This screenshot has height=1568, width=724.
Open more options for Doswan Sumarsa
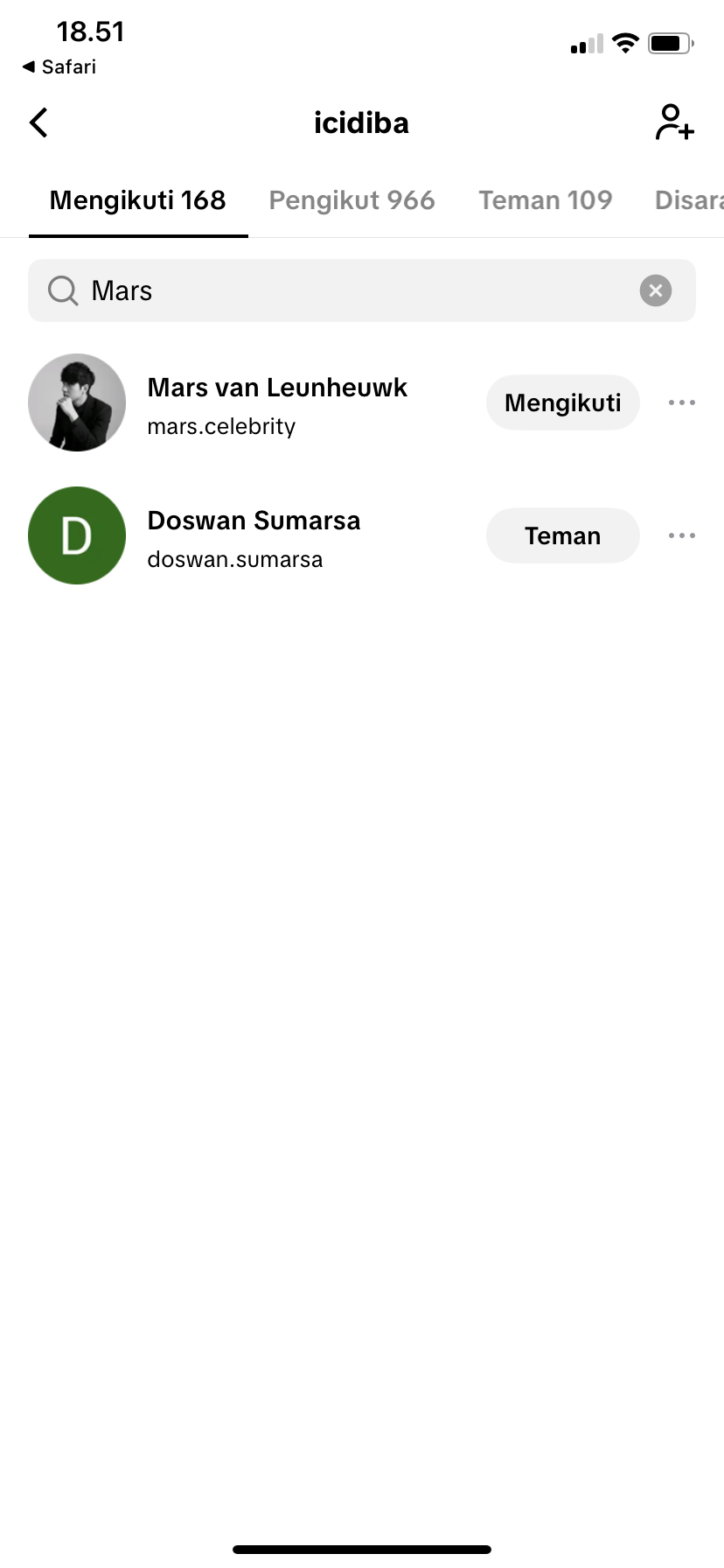tap(681, 535)
